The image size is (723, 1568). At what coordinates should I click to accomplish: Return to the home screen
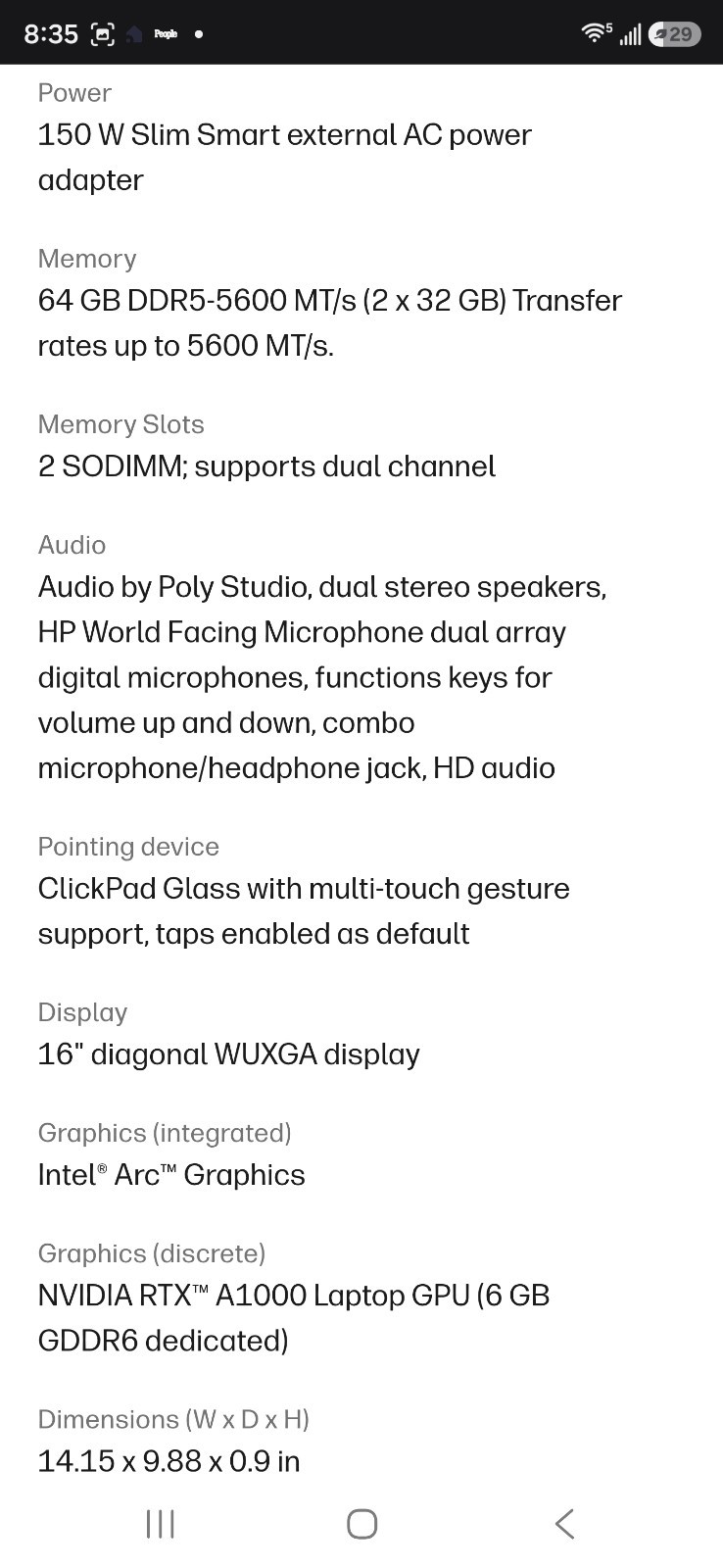coord(361,1523)
